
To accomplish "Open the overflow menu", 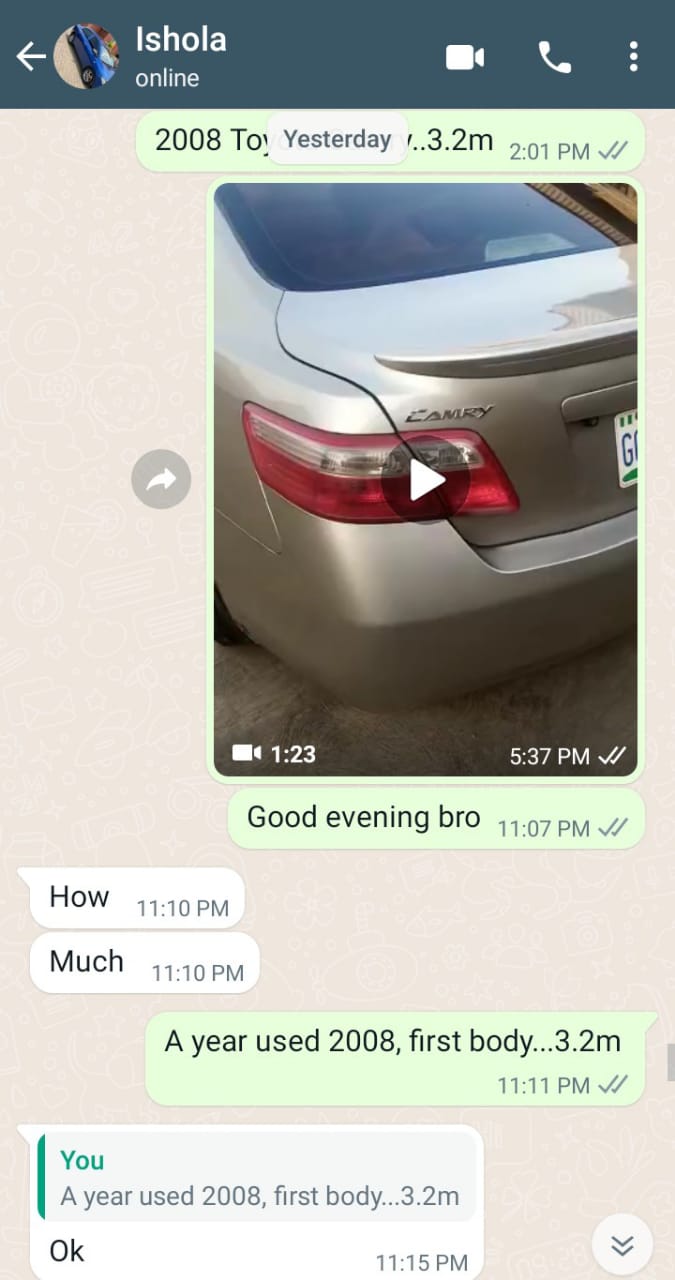I will tap(633, 57).
